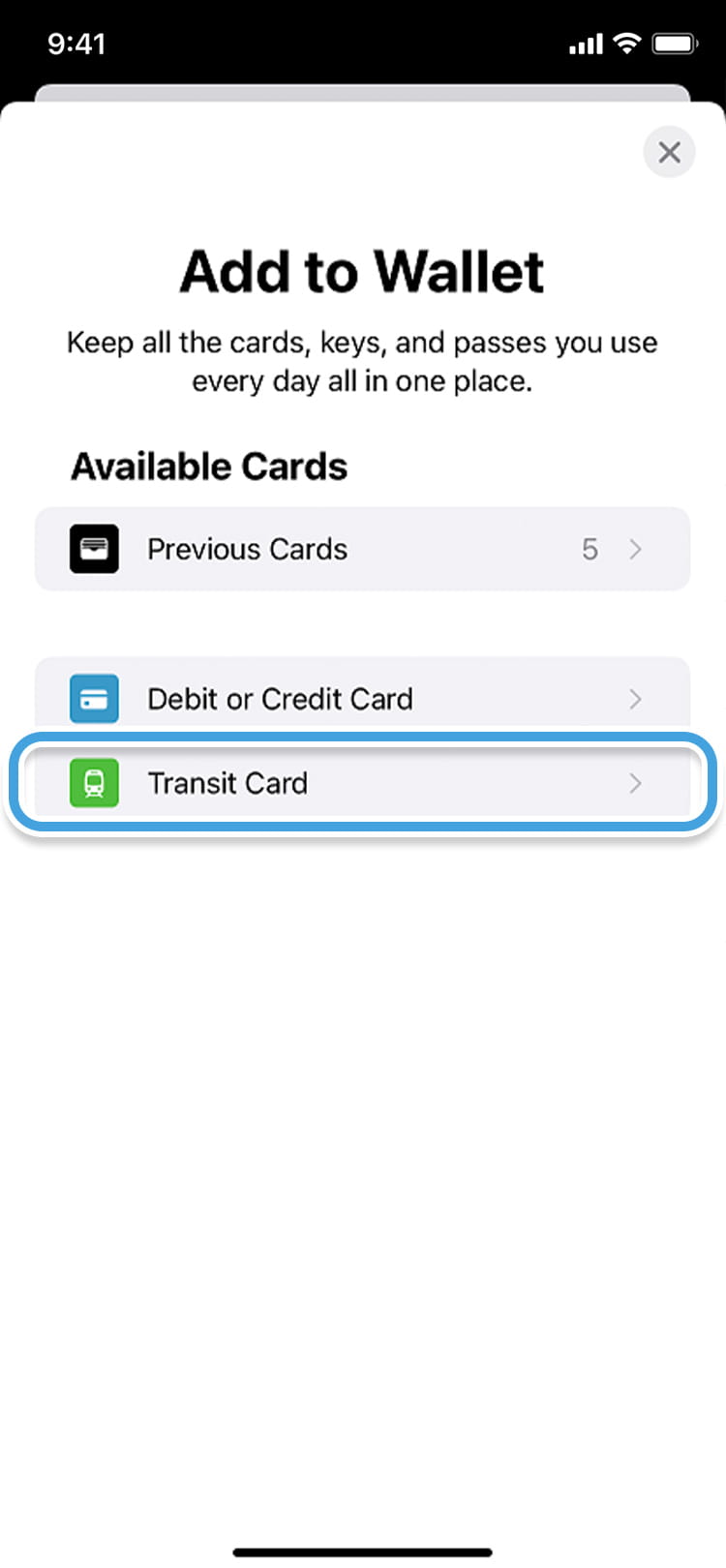
Task: Expand the Previous Cards list
Action: (x=636, y=549)
